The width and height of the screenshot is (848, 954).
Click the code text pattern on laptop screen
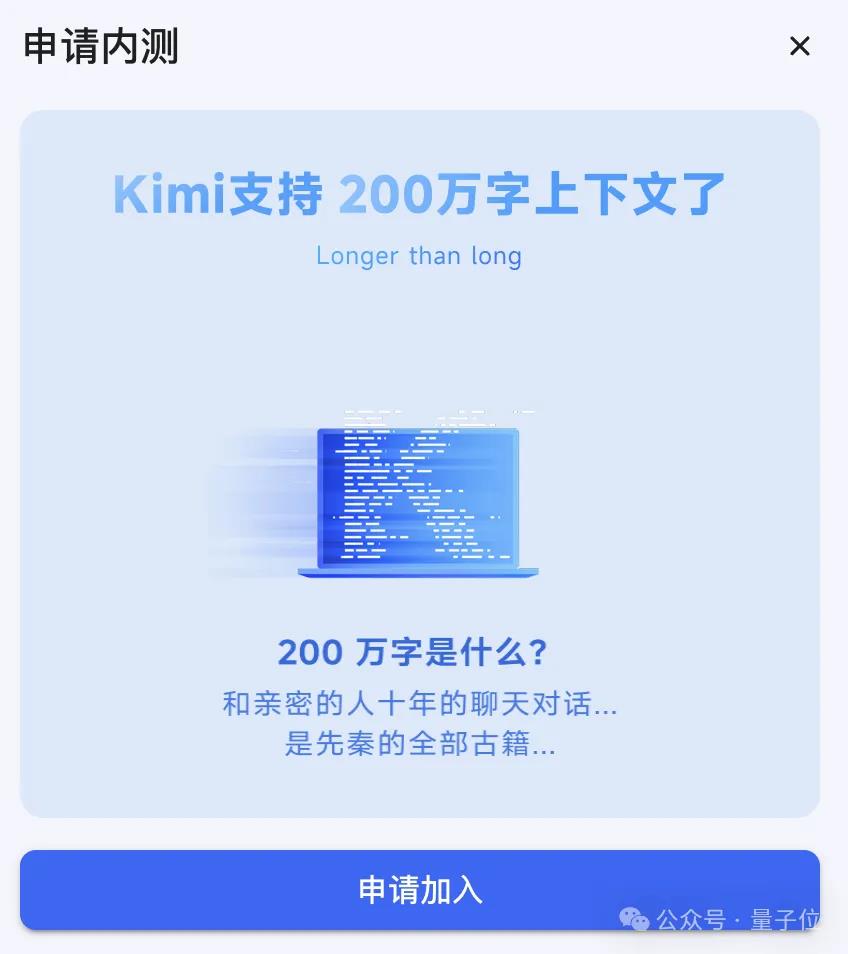420,490
